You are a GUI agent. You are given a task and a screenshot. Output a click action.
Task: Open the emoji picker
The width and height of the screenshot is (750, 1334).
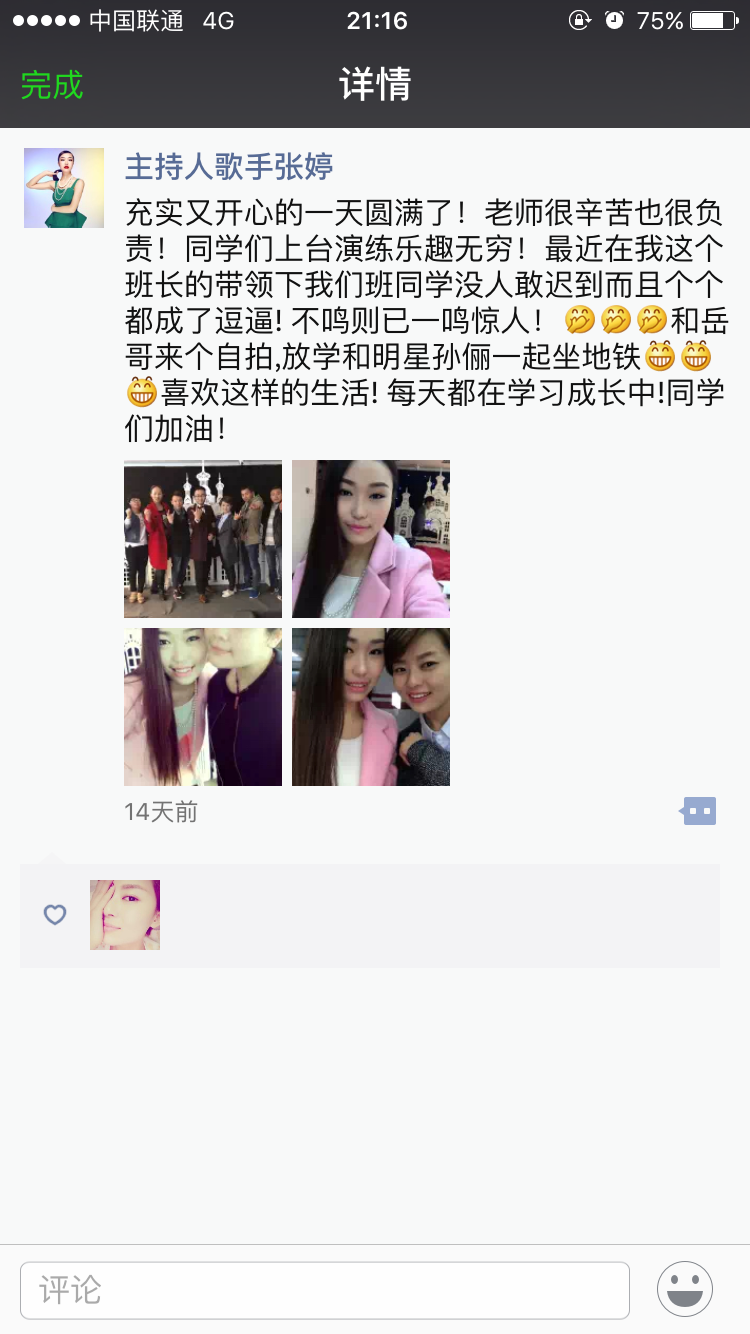[685, 1289]
